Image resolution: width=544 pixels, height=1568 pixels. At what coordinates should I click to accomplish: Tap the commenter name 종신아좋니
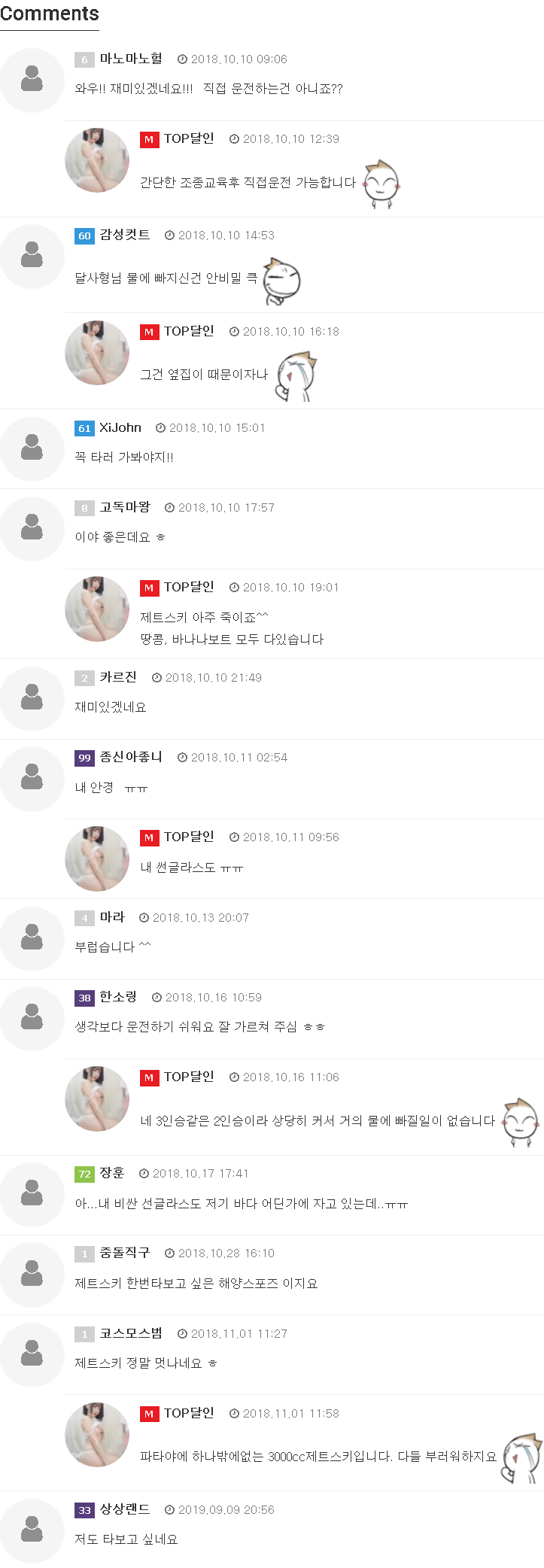click(x=131, y=757)
